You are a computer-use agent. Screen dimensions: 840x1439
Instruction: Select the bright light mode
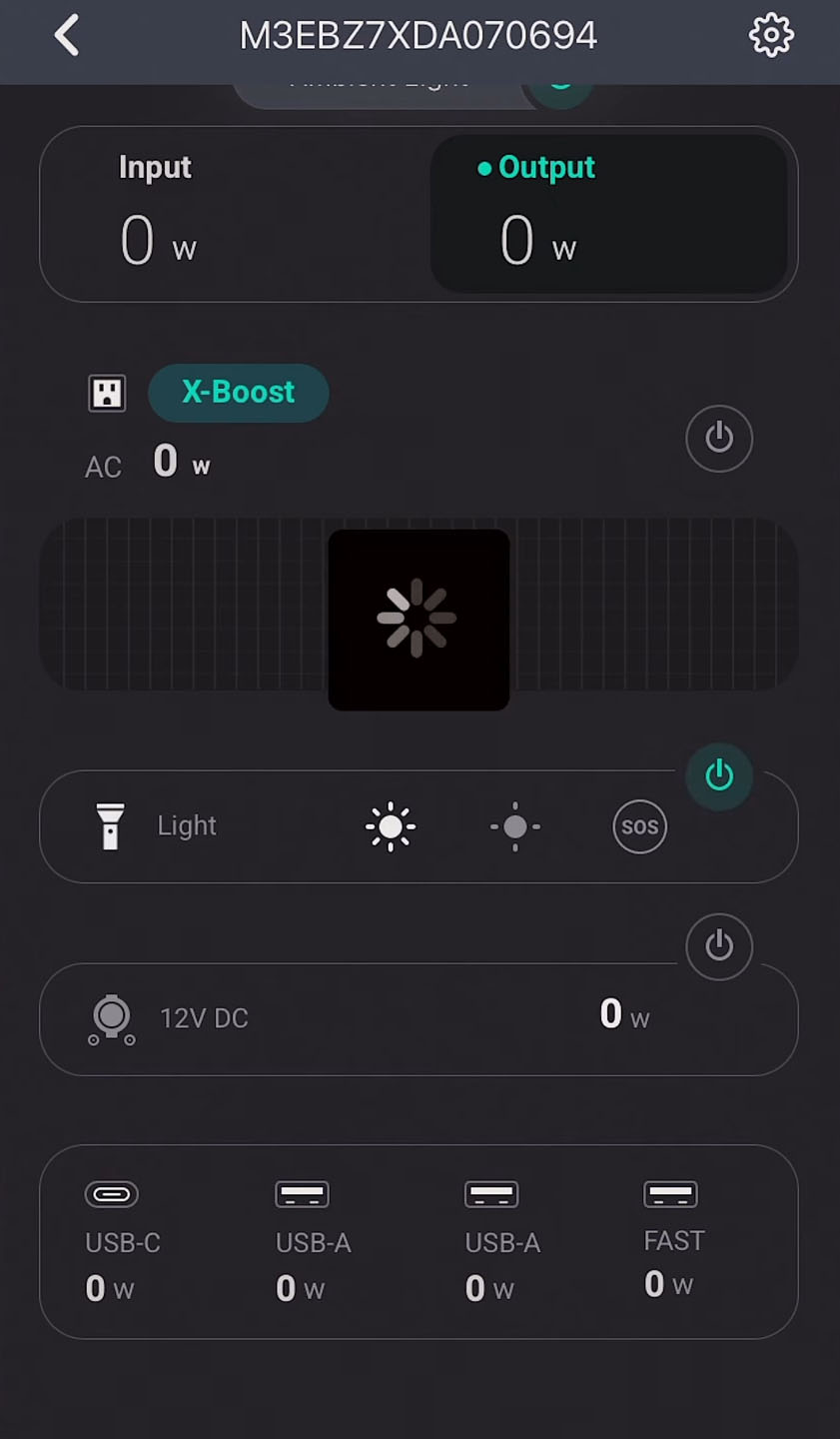pyautogui.click(x=391, y=826)
